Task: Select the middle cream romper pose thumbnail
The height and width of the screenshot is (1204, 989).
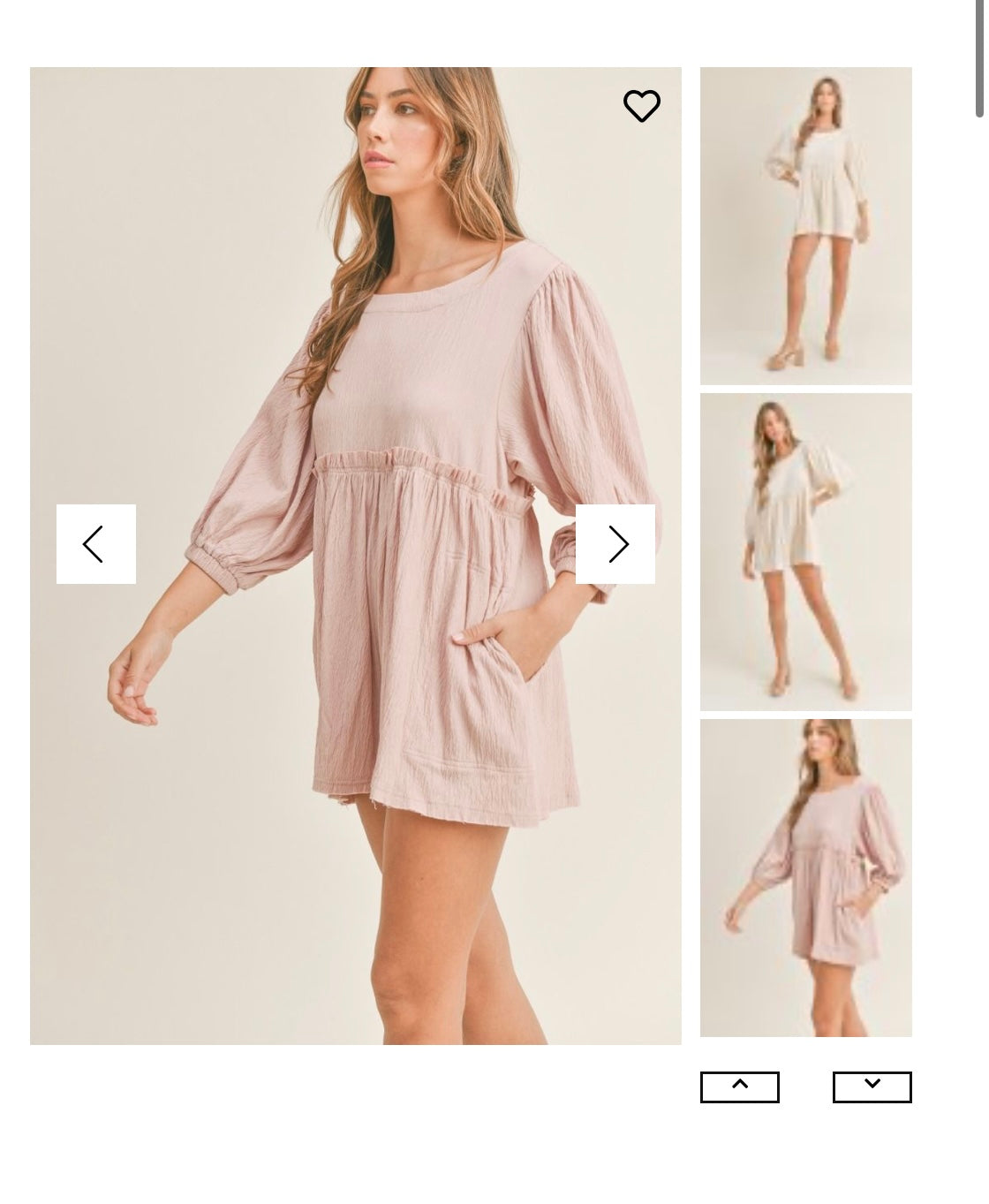Action: 804,550
